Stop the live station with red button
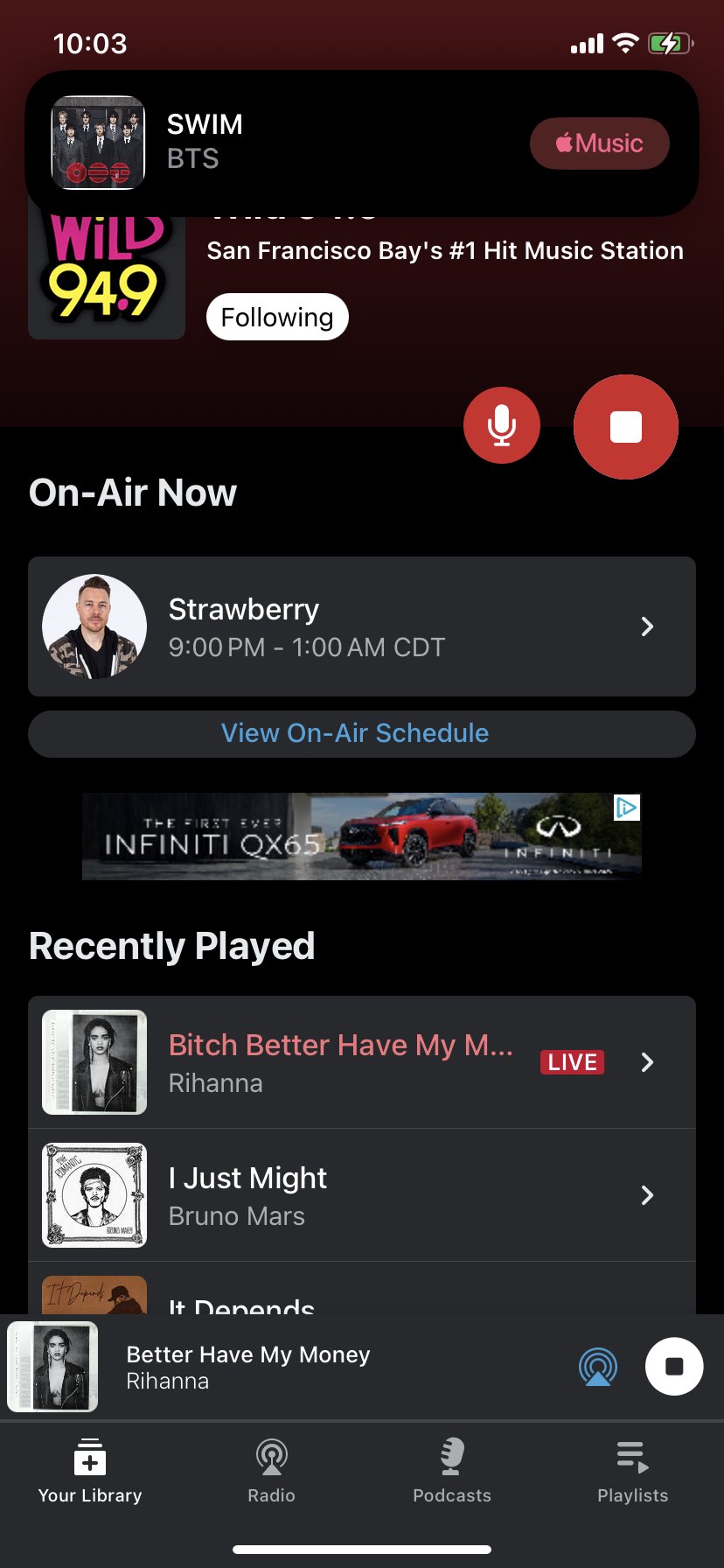Screen dimensions: 724x1568 (x=625, y=427)
